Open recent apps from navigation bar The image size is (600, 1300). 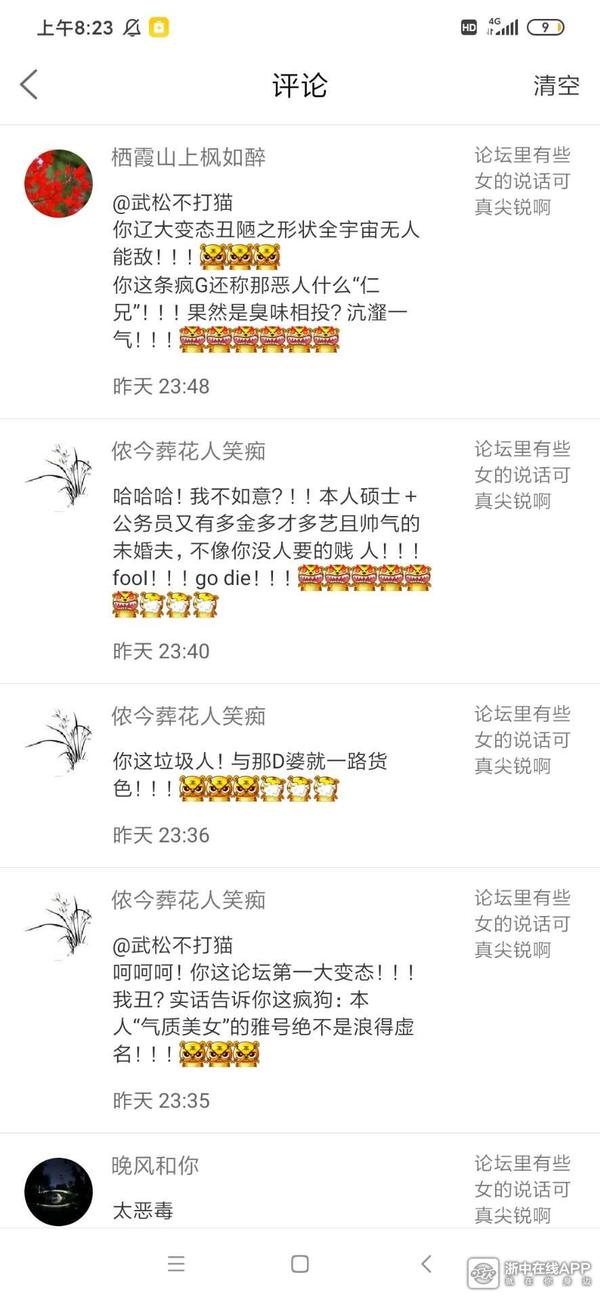coord(176,1263)
